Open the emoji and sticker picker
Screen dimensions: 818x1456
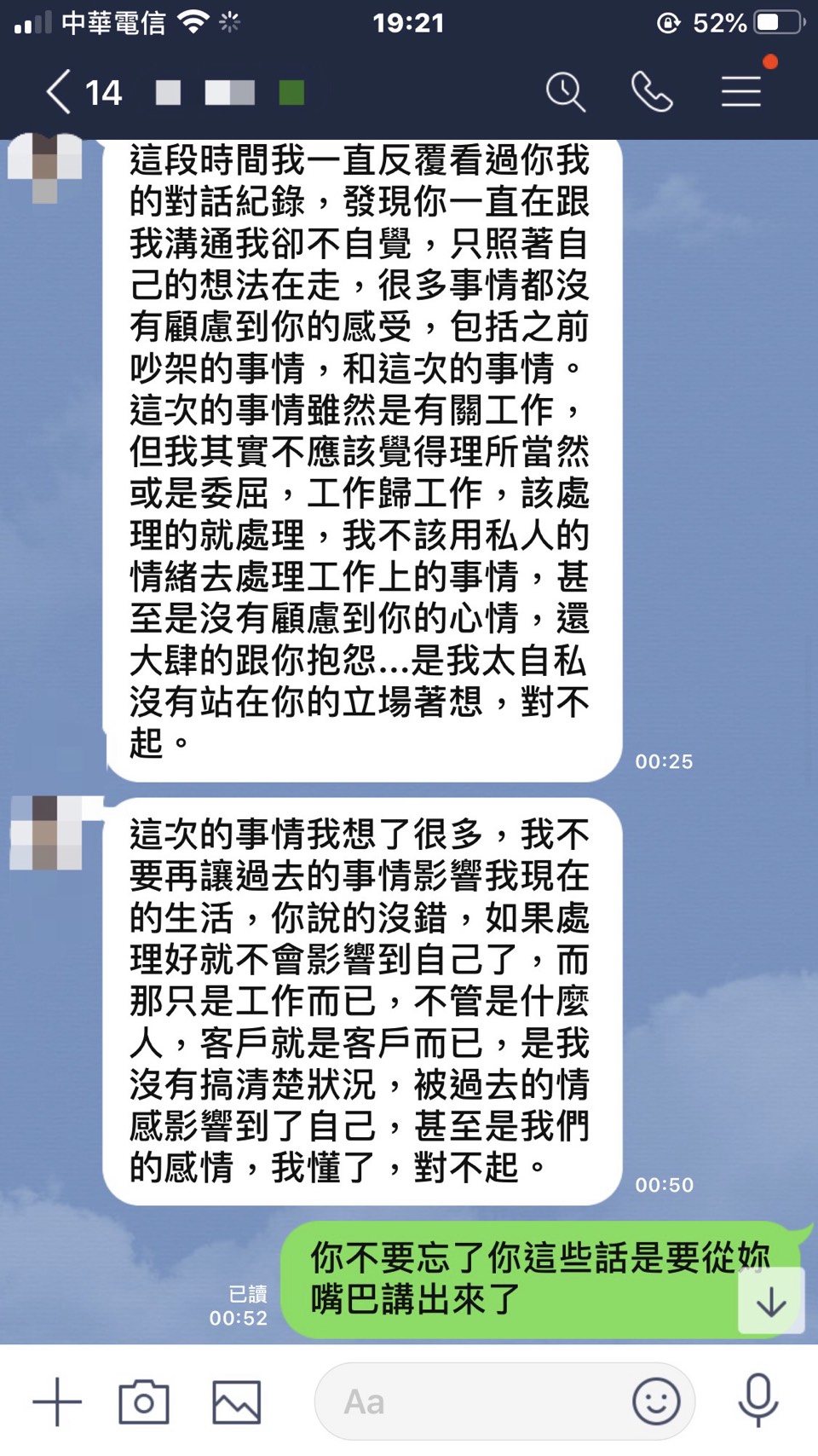tap(656, 1401)
